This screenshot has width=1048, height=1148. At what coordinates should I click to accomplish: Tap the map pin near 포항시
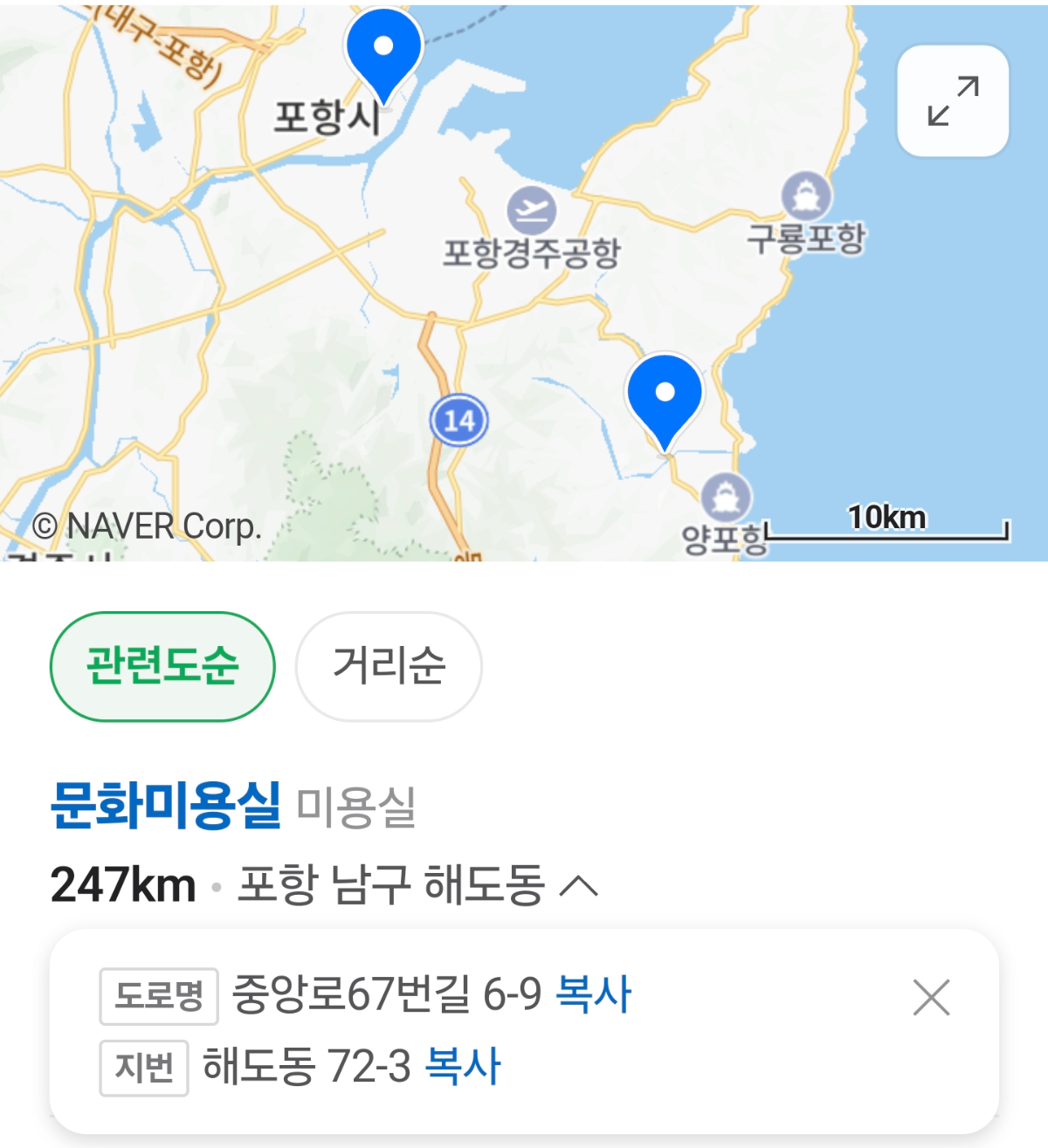tap(384, 51)
